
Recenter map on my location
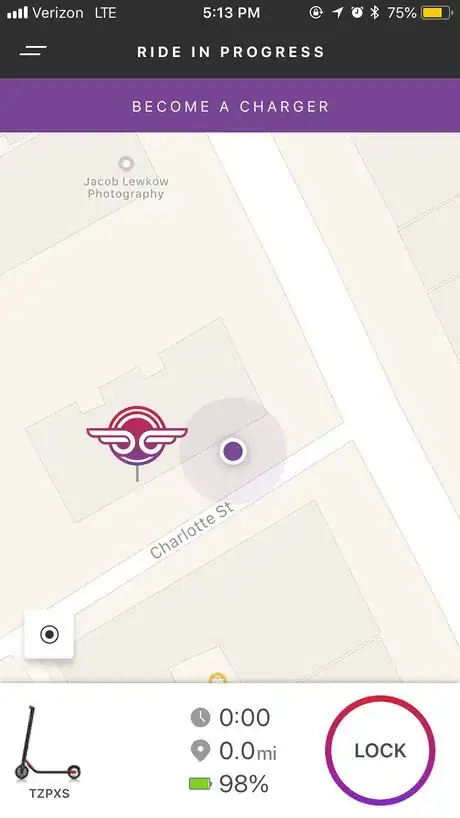[49, 634]
